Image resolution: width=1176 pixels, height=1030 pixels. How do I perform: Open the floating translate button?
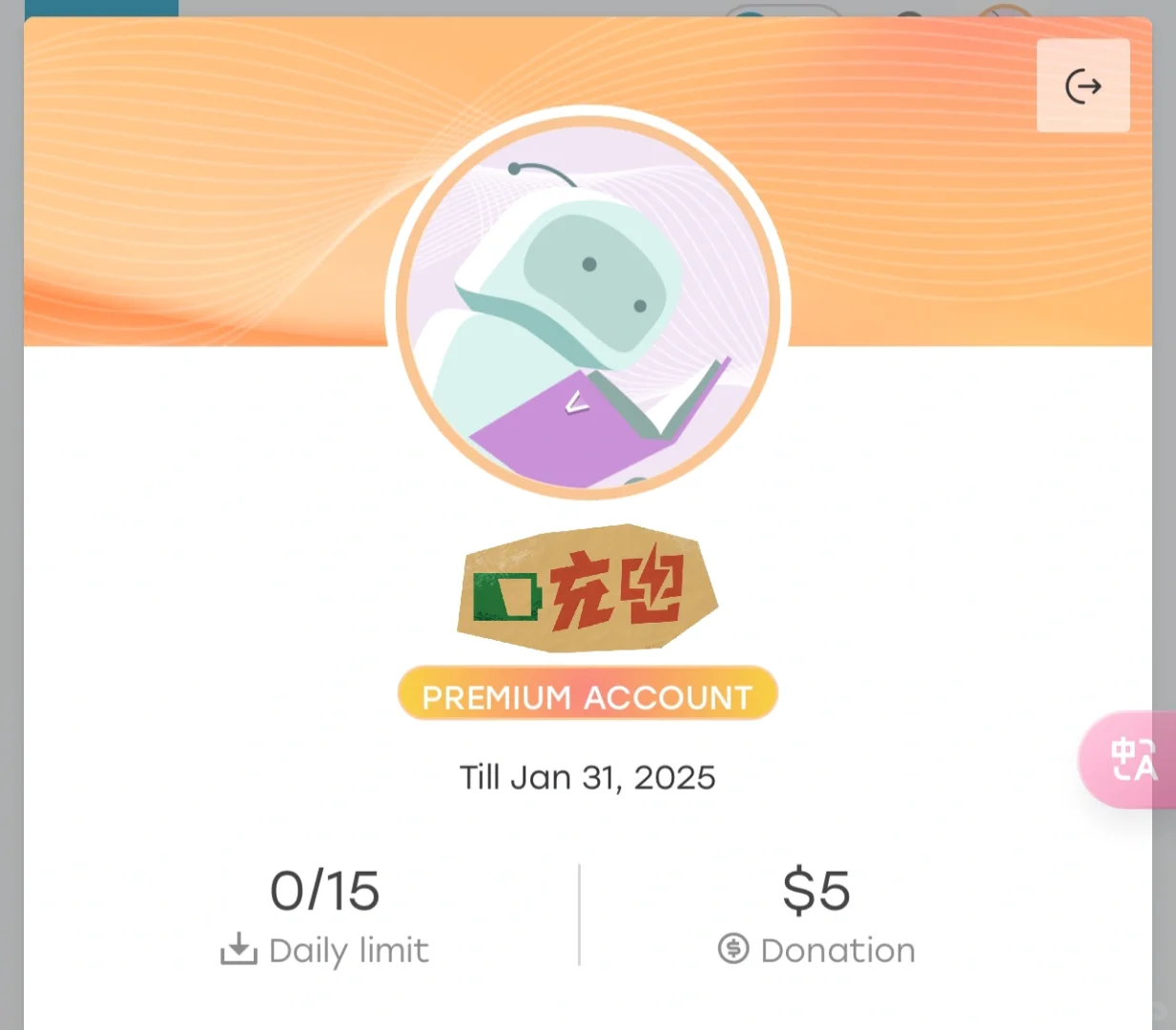[1132, 760]
